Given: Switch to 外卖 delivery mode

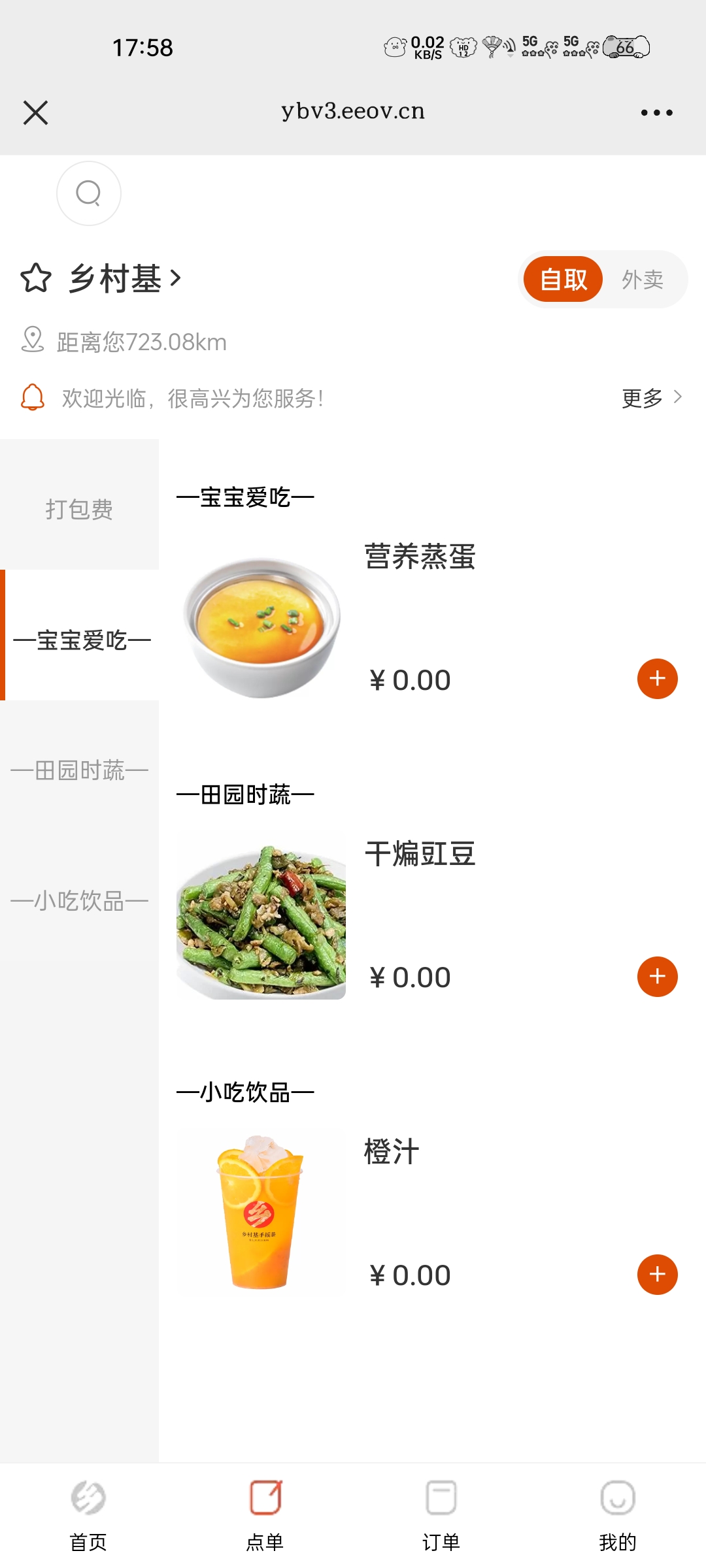Looking at the screenshot, I should point(643,280).
